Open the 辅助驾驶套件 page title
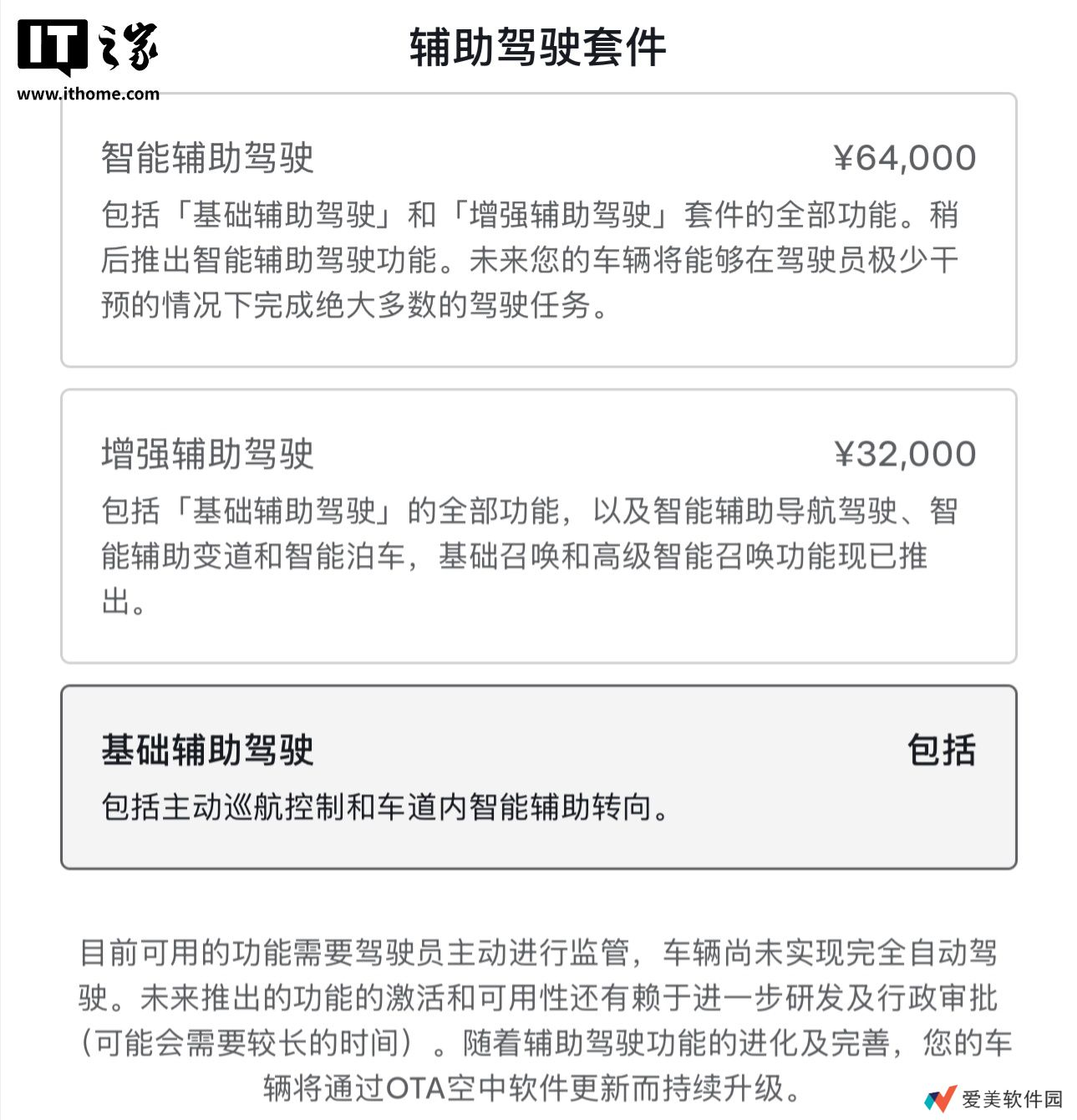The image size is (1077, 1120). 538,48
